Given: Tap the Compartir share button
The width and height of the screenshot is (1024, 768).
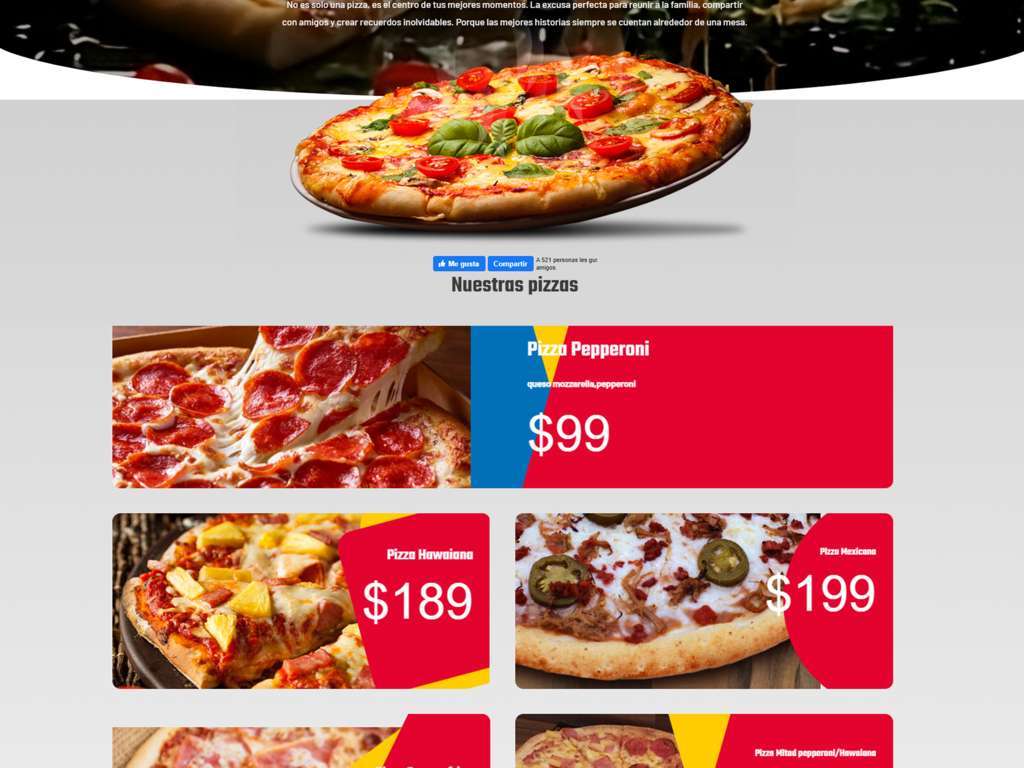Looking at the screenshot, I should pos(510,264).
